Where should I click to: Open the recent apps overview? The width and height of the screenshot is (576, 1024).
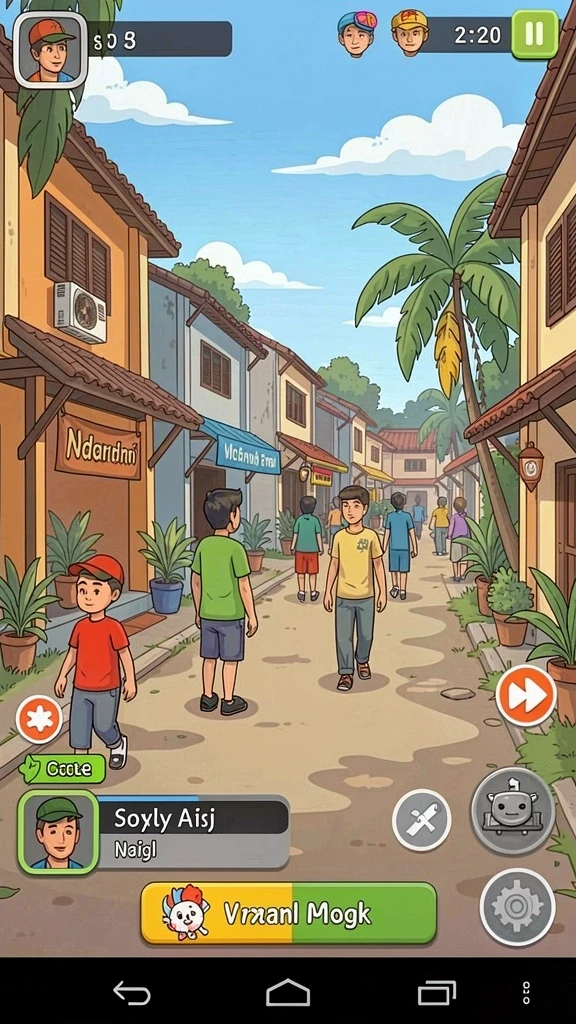pos(437,993)
